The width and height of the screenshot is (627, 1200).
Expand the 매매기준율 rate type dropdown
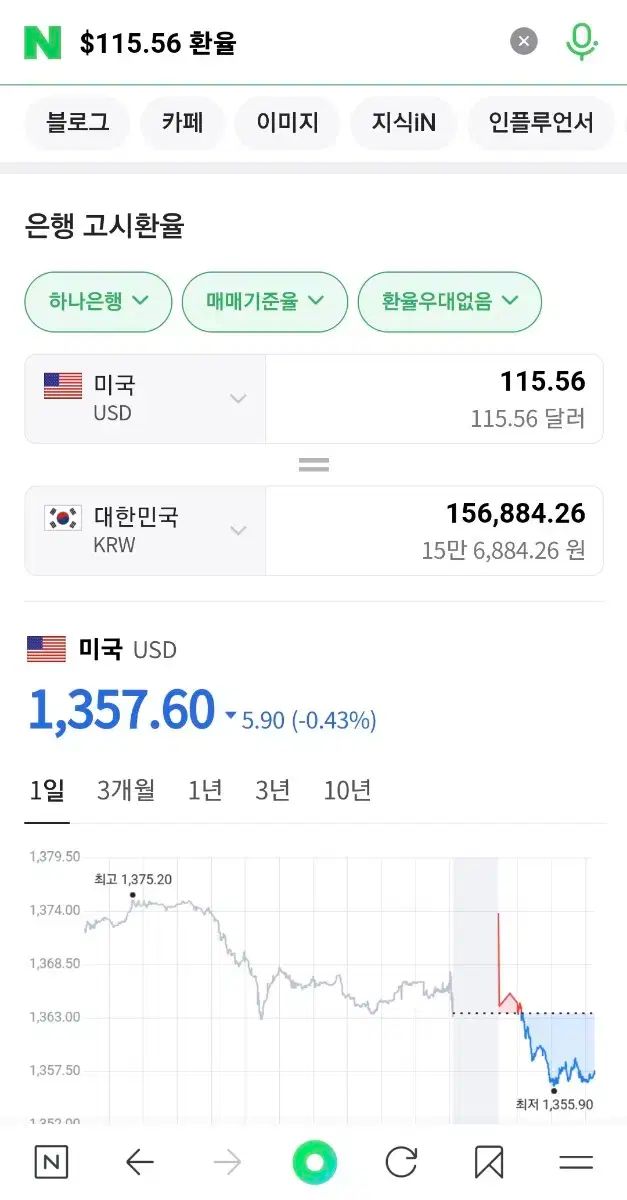coord(265,301)
